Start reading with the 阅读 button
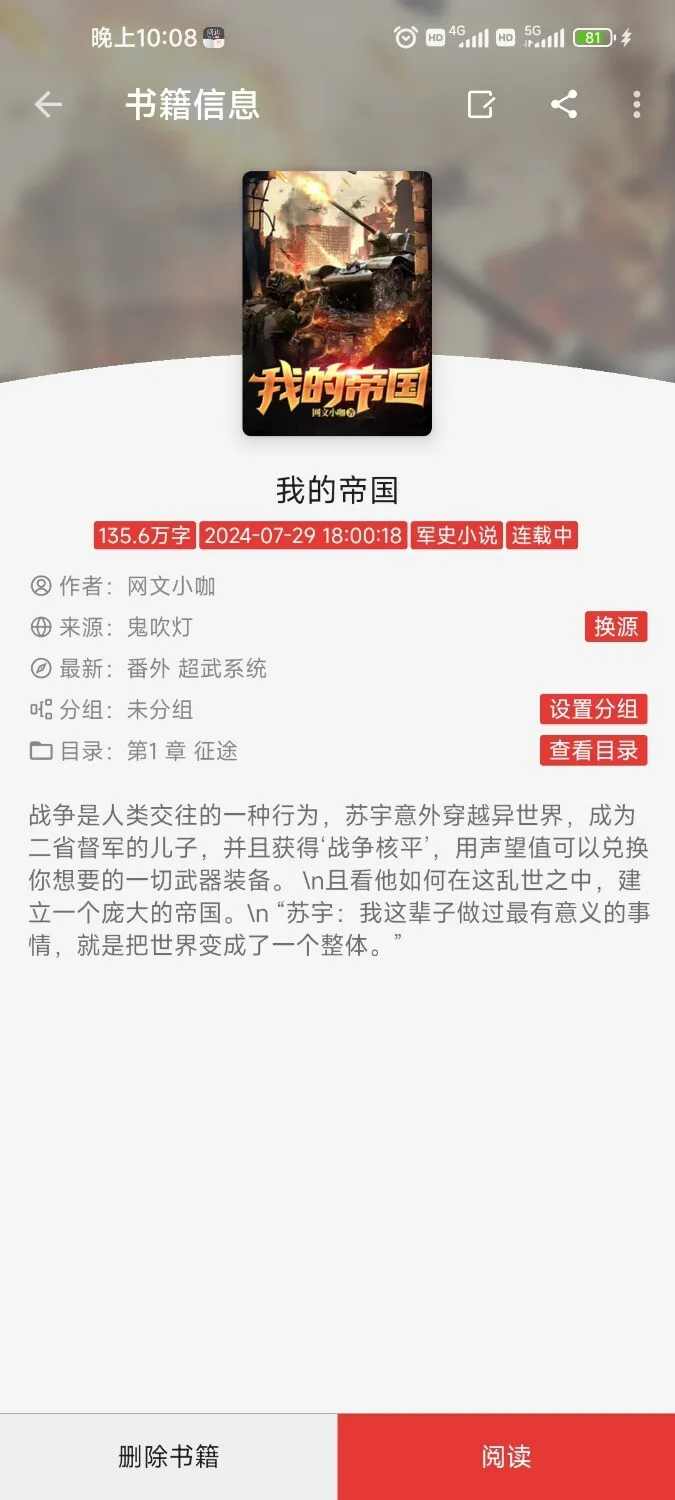The image size is (675, 1500). tap(506, 1456)
